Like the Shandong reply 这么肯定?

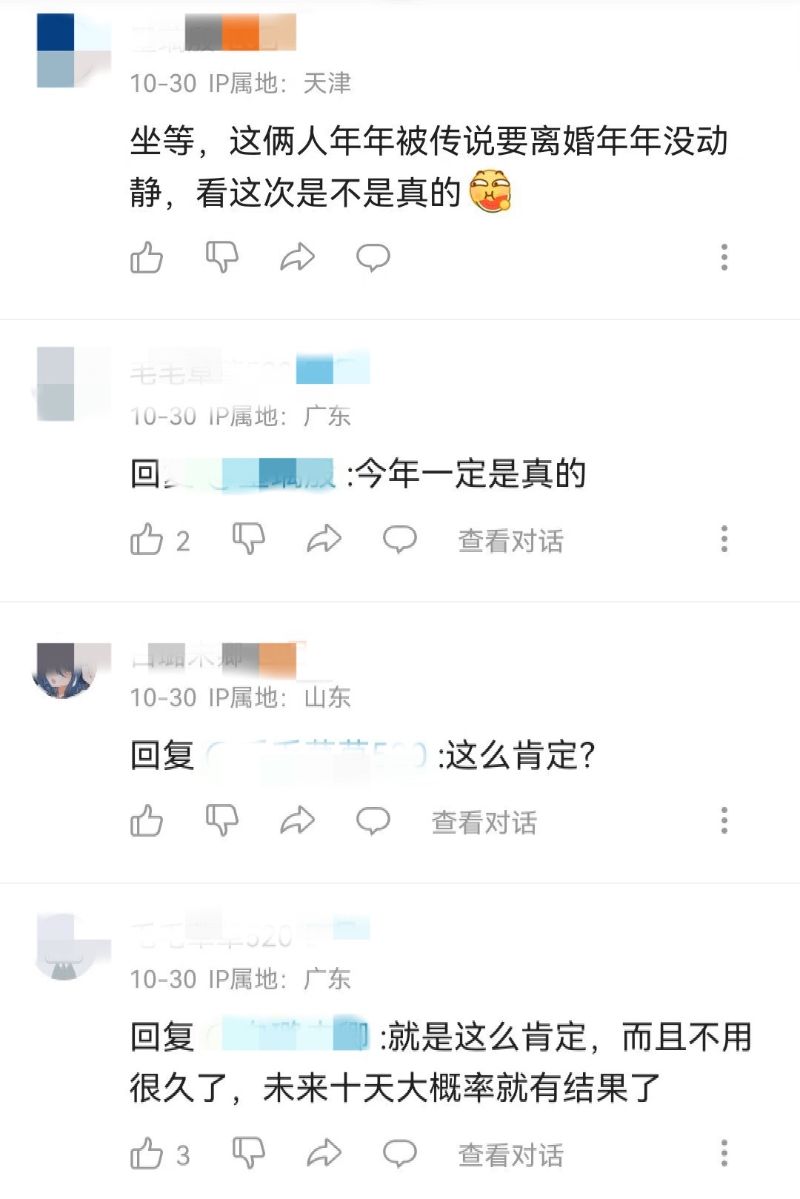pyautogui.click(x=147, y=822)
